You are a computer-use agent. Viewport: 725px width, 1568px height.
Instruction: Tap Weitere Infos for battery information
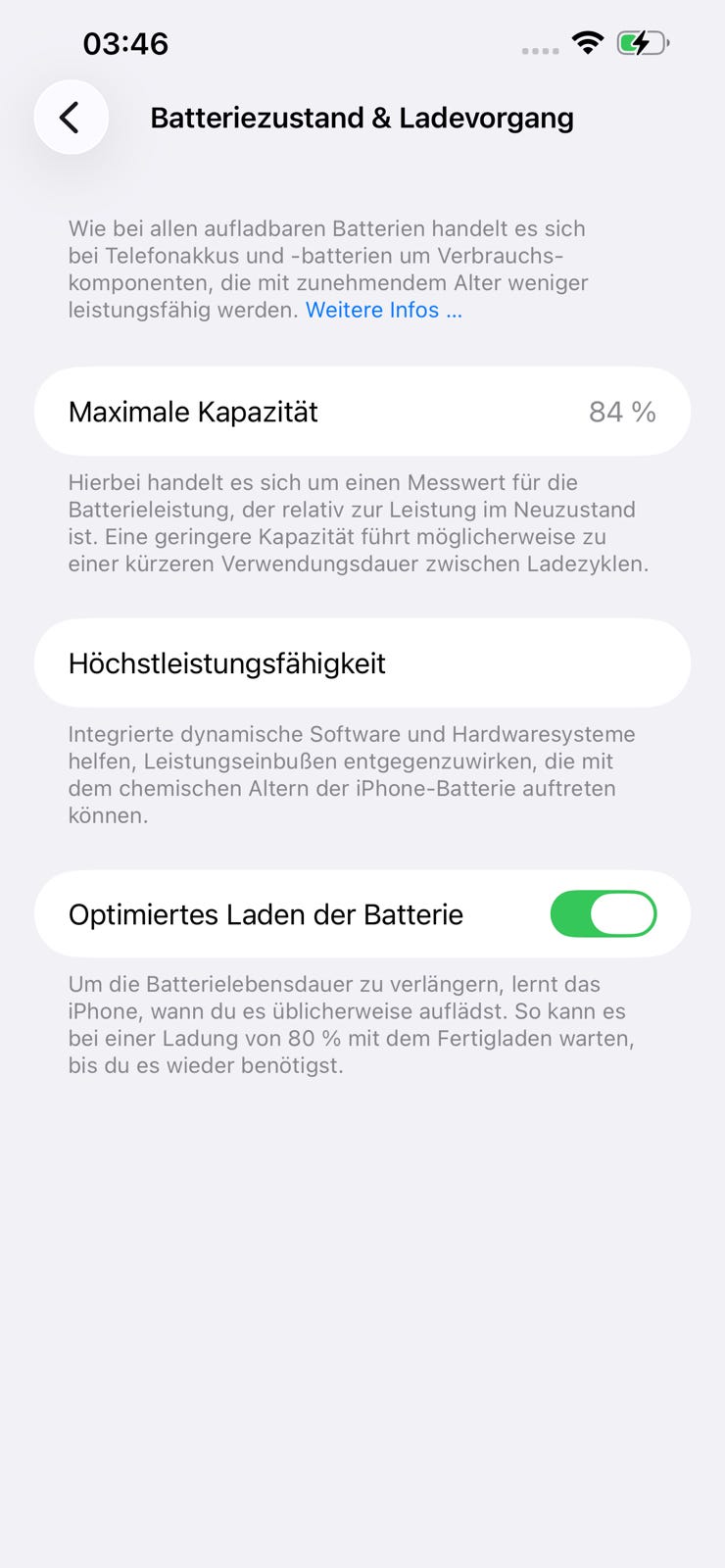[x=383, y=310]
